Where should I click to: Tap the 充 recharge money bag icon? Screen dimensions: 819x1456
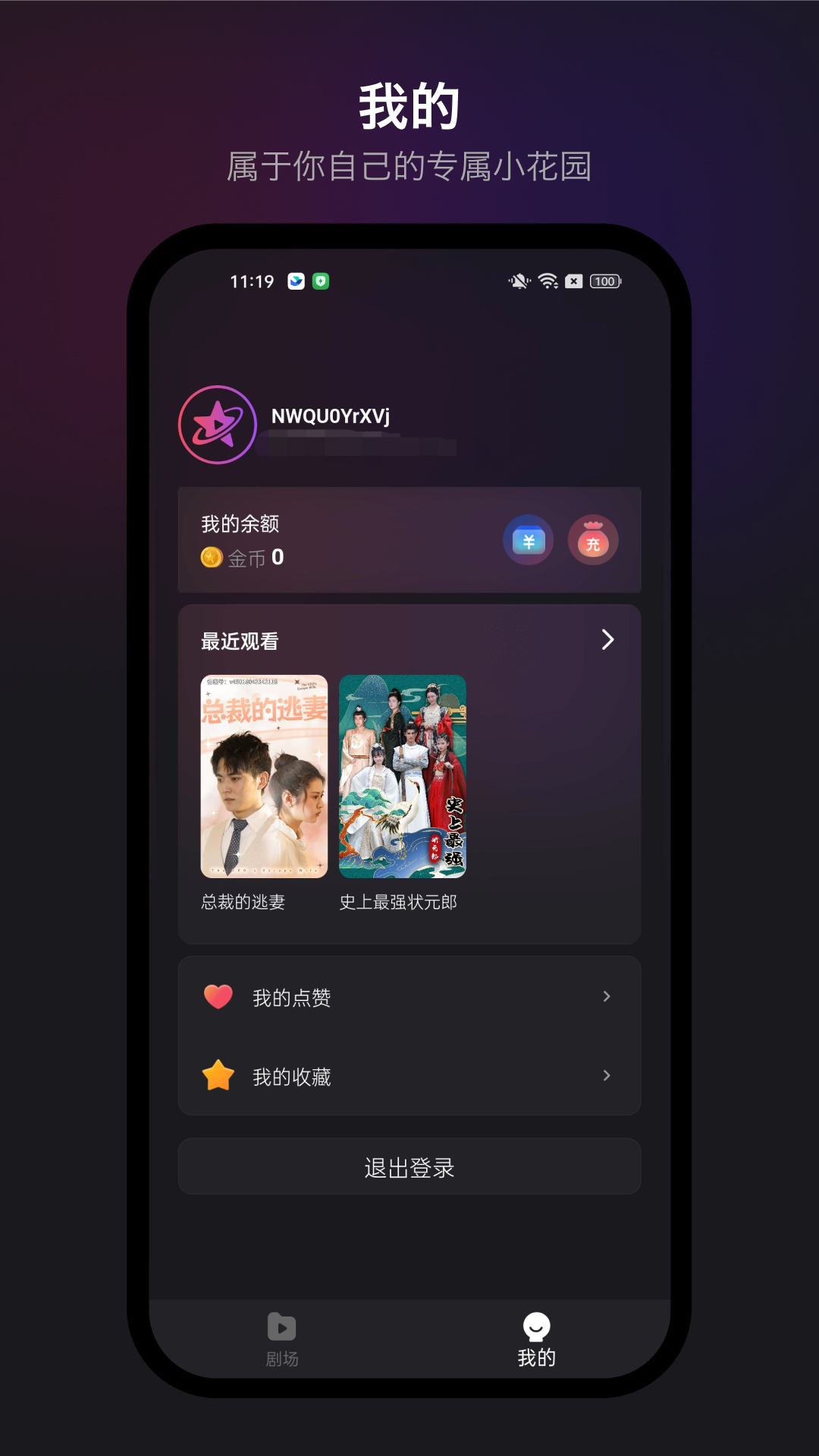point(594,540)
